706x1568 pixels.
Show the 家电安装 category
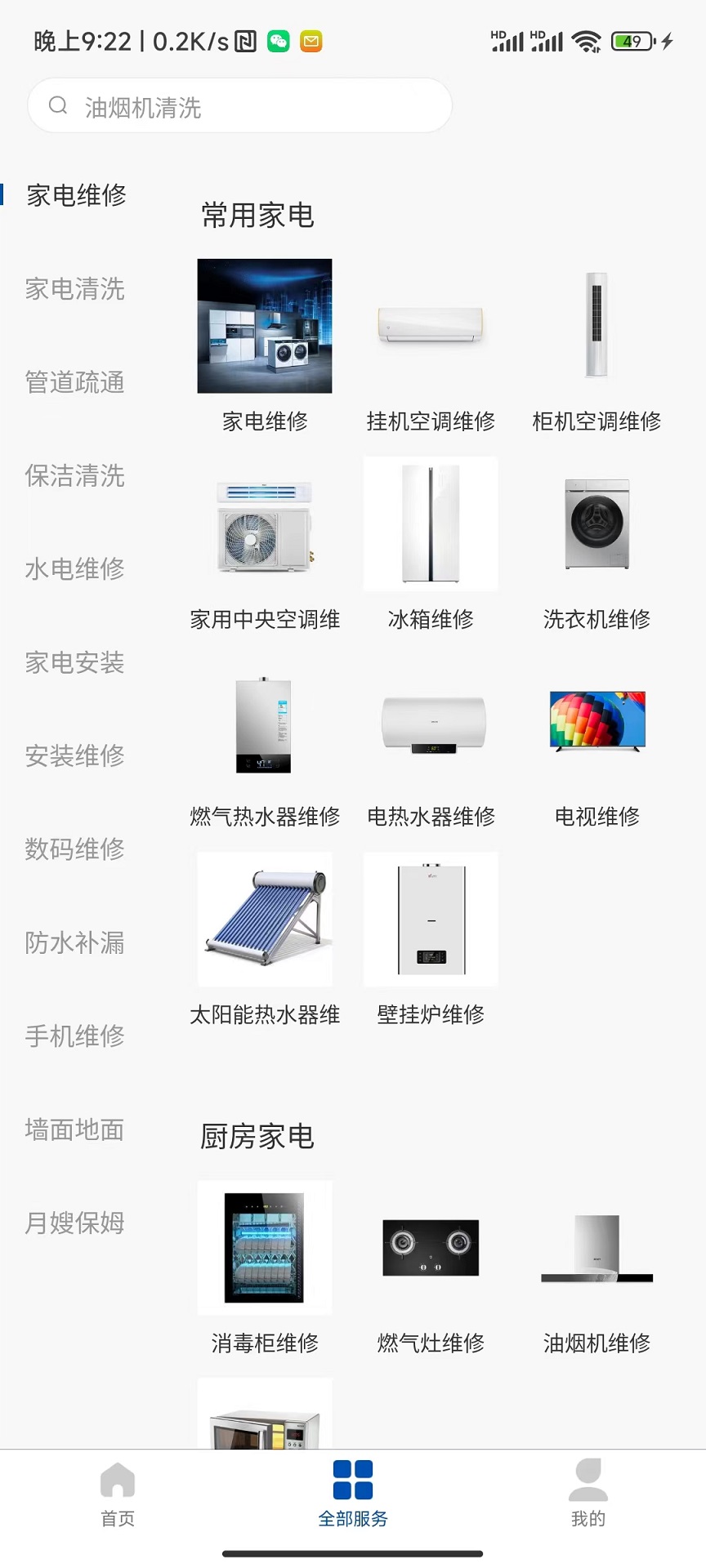click(75, 662)
